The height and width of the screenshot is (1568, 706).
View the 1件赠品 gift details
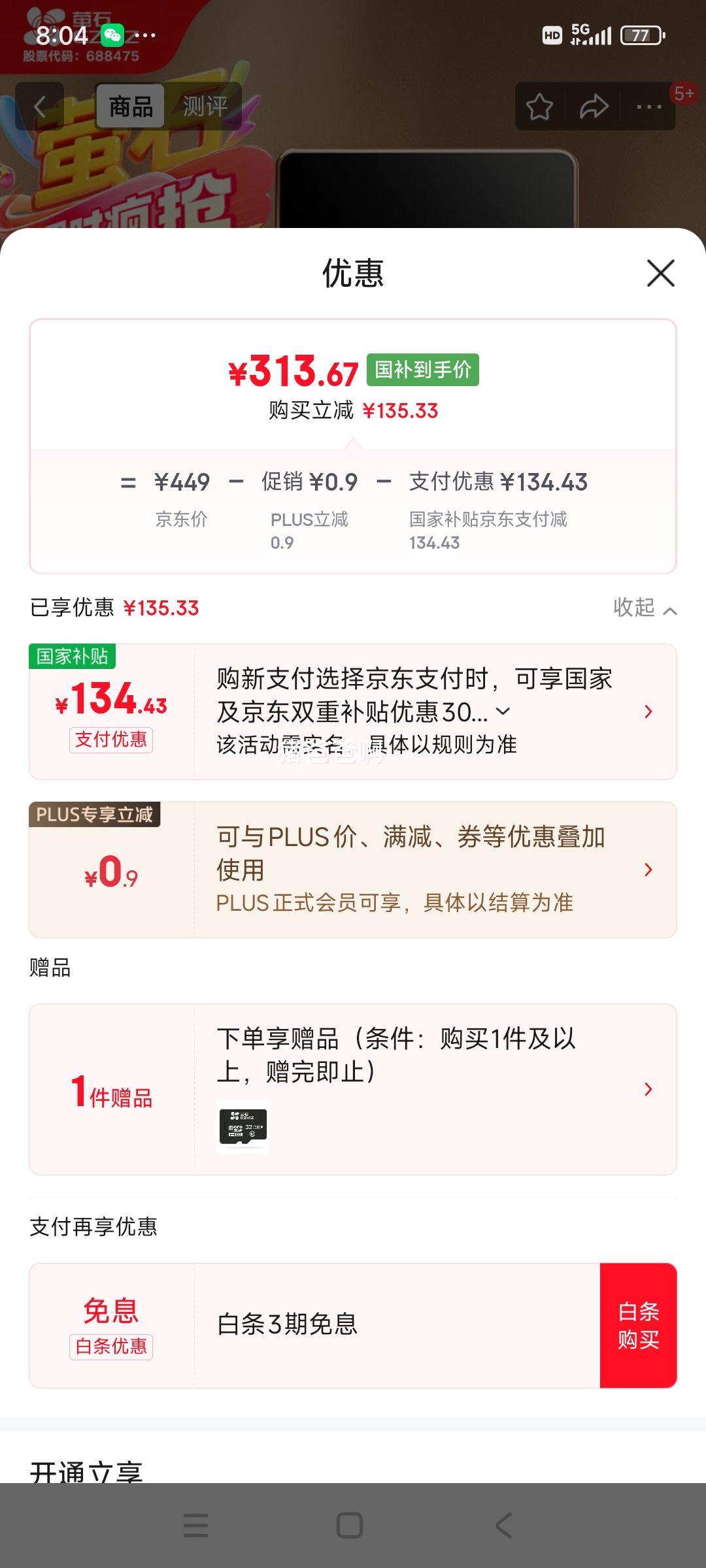click(x=648, y=1089)
